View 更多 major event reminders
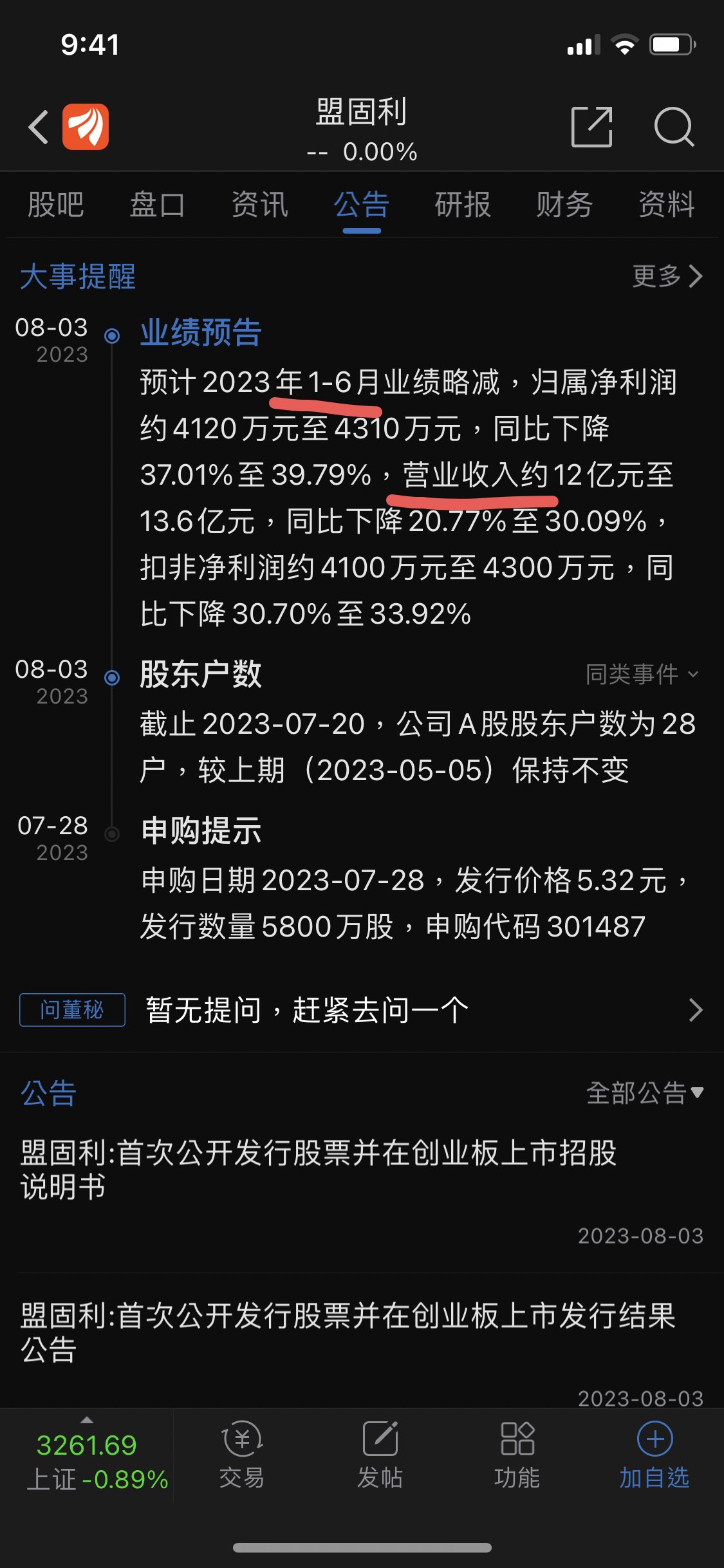Image resolution: width=724 pixels, height=1568 pixels. click(x=667, y=276)
